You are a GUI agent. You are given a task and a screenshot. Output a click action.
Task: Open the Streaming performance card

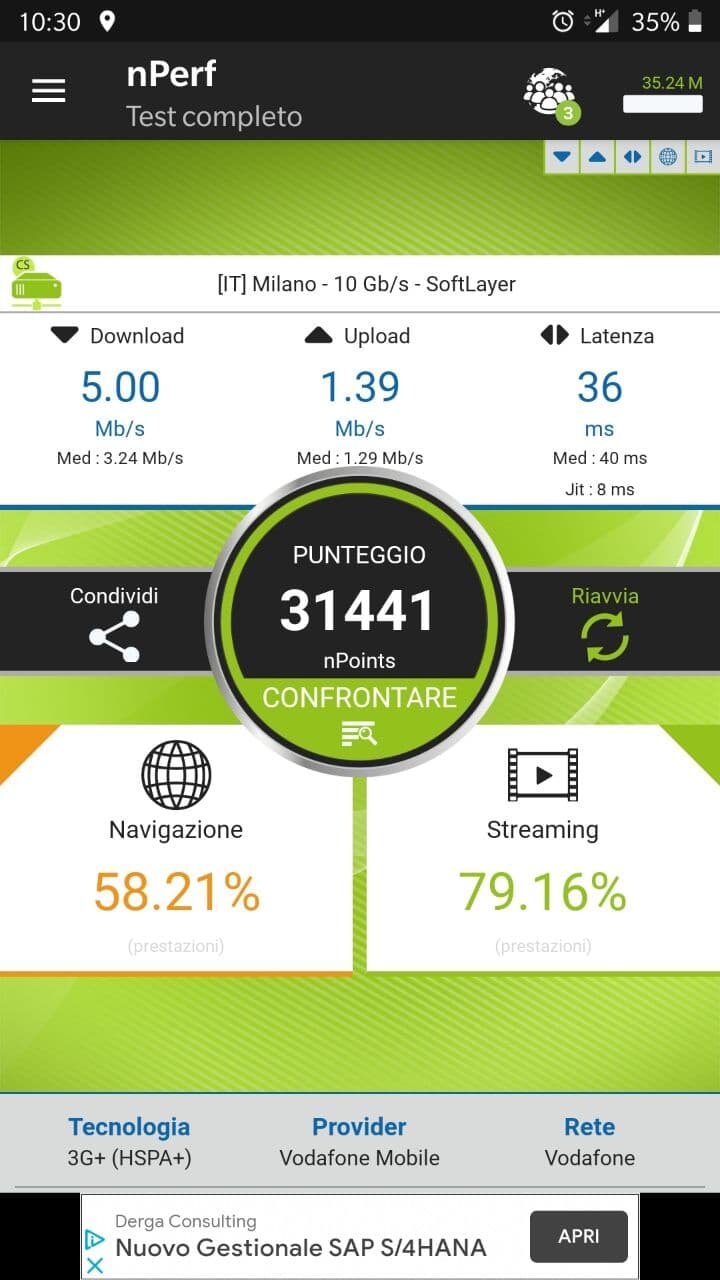[x=543, y=848]
